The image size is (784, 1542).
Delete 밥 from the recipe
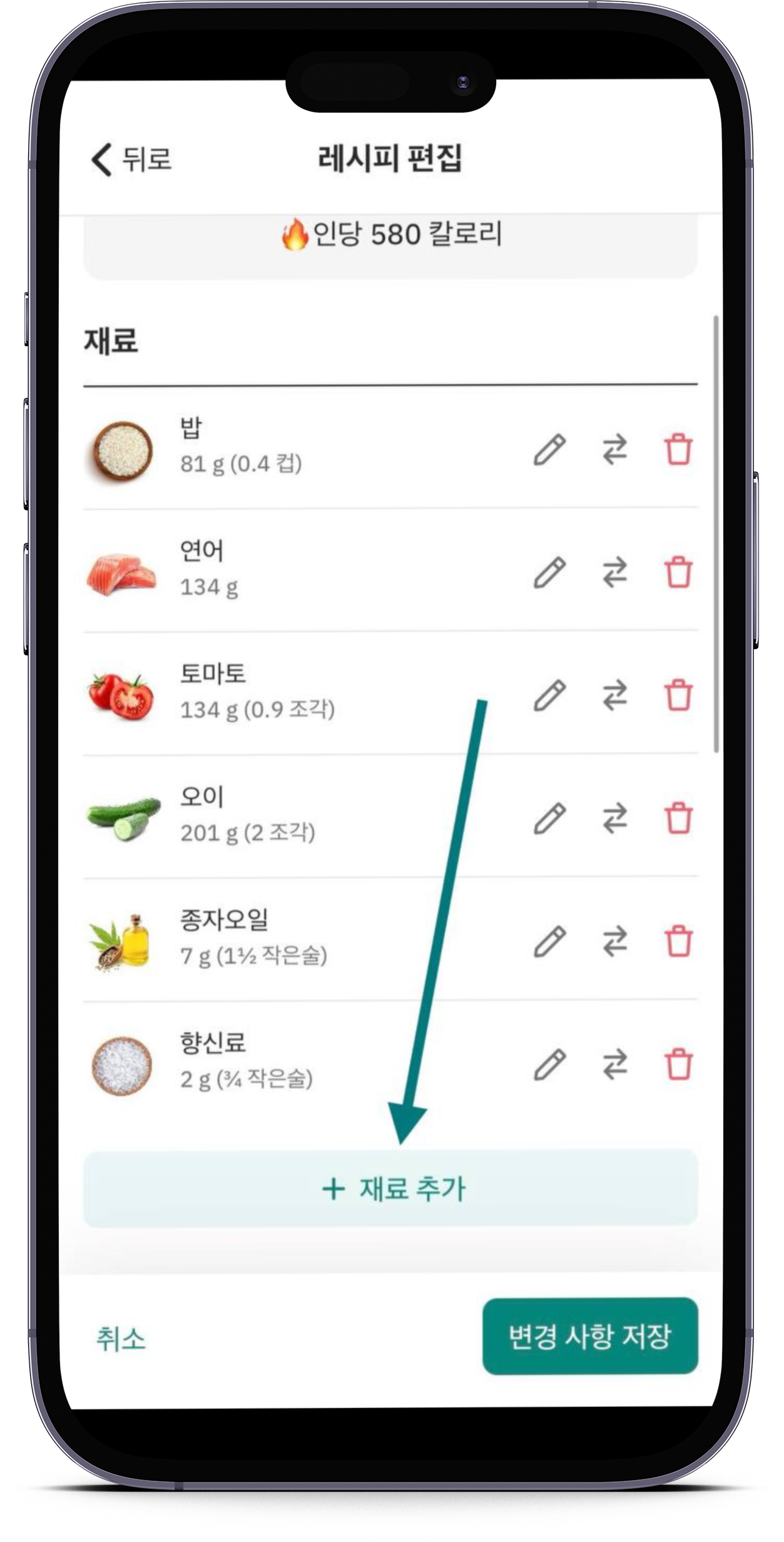pyautogui.click(x=678, y=449)
